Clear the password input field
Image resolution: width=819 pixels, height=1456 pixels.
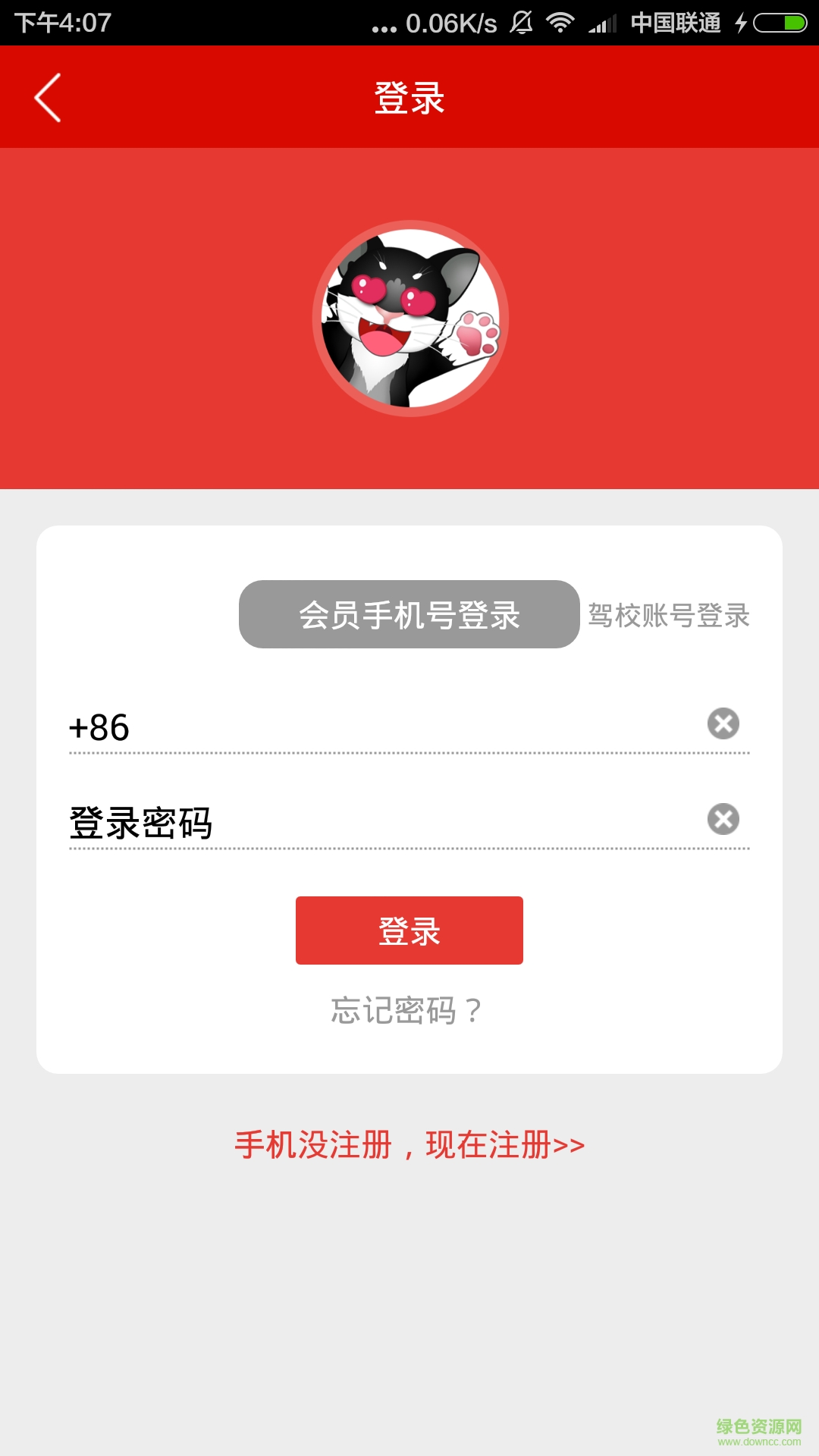pyautogui.click(x=723, y=819)
